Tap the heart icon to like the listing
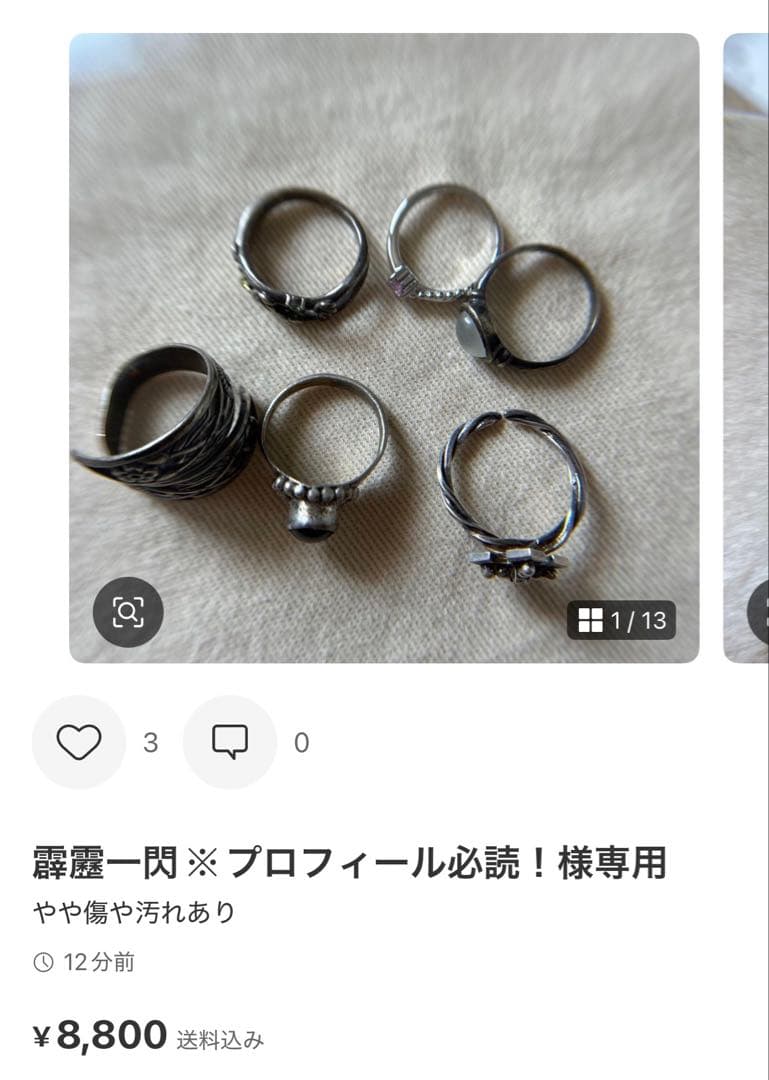 coord(78,742)
